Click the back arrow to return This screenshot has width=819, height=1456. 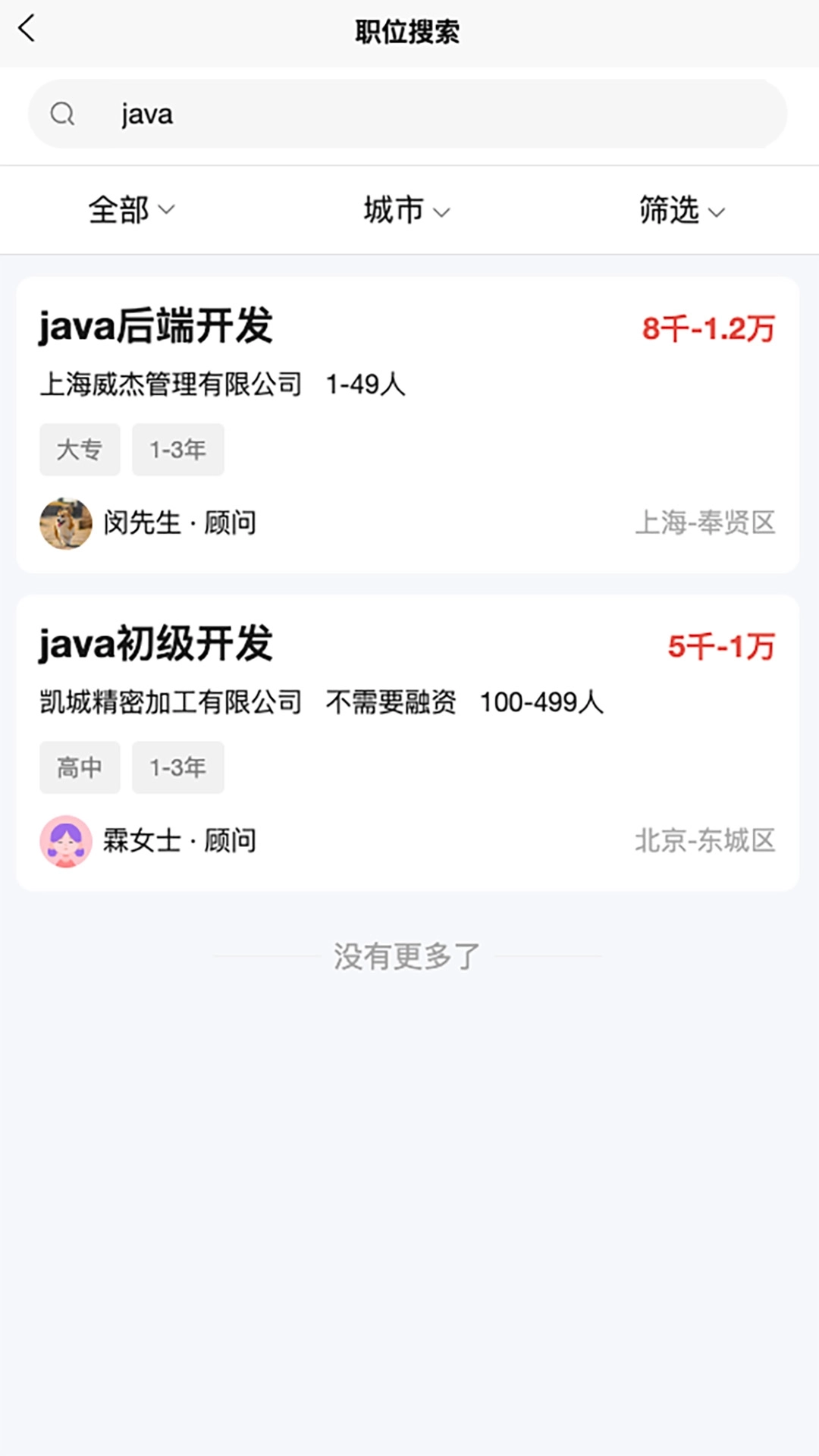pyautogui.click(x=27, y=30)
